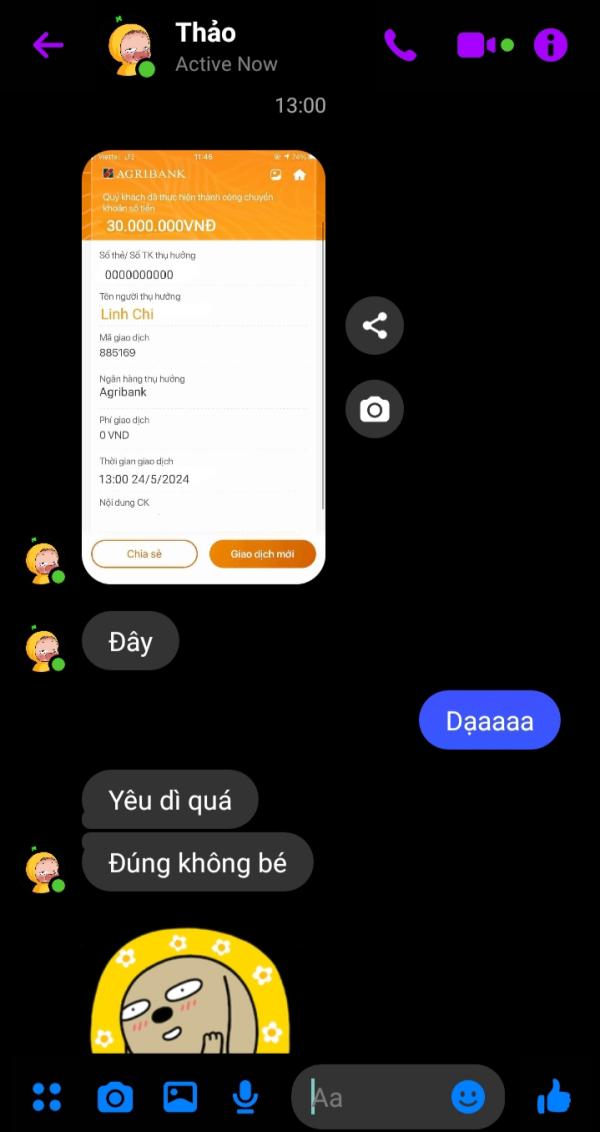Screen dimensions: 600x1132
Task: Open the more options four-dots menu
Action: [x=47, y=1097]
